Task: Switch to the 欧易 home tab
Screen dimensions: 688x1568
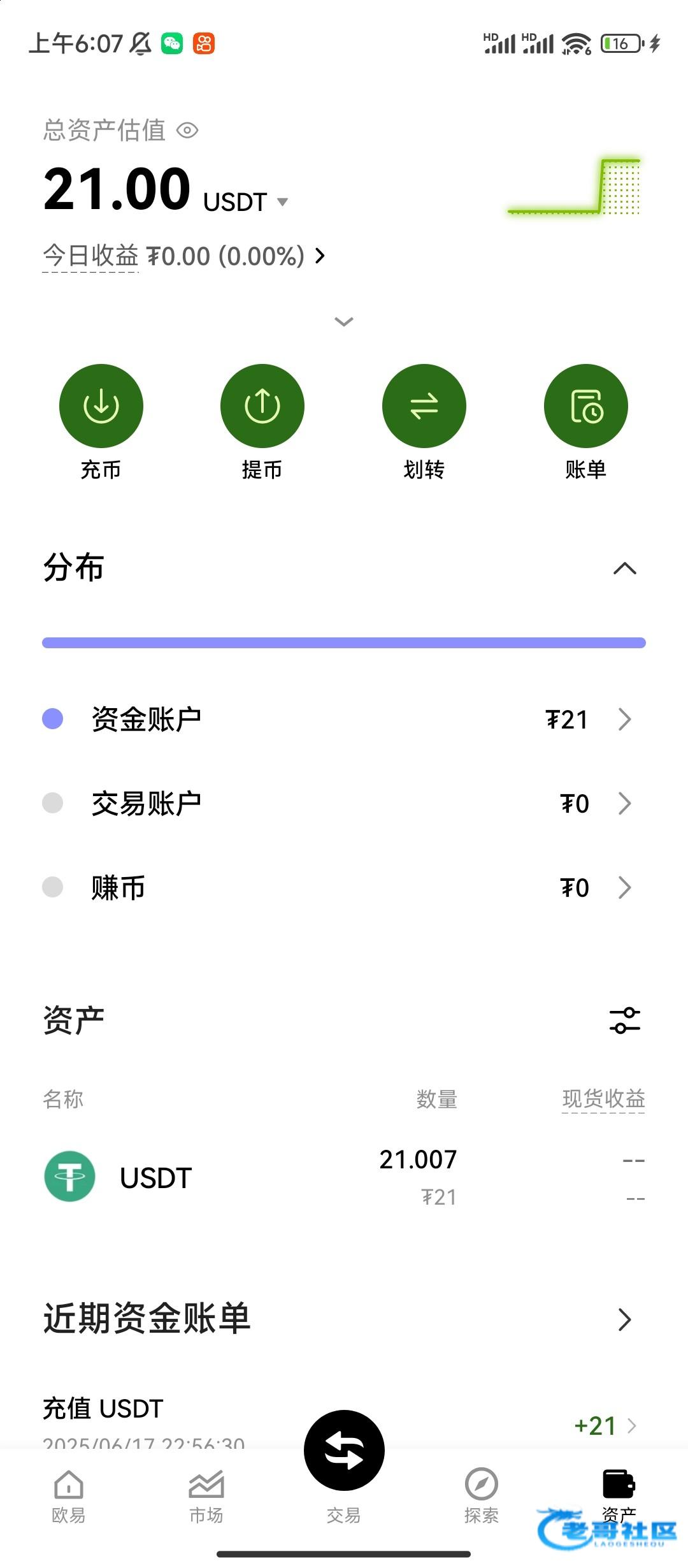Action: pyautogui.click(x=69, y=1496)
